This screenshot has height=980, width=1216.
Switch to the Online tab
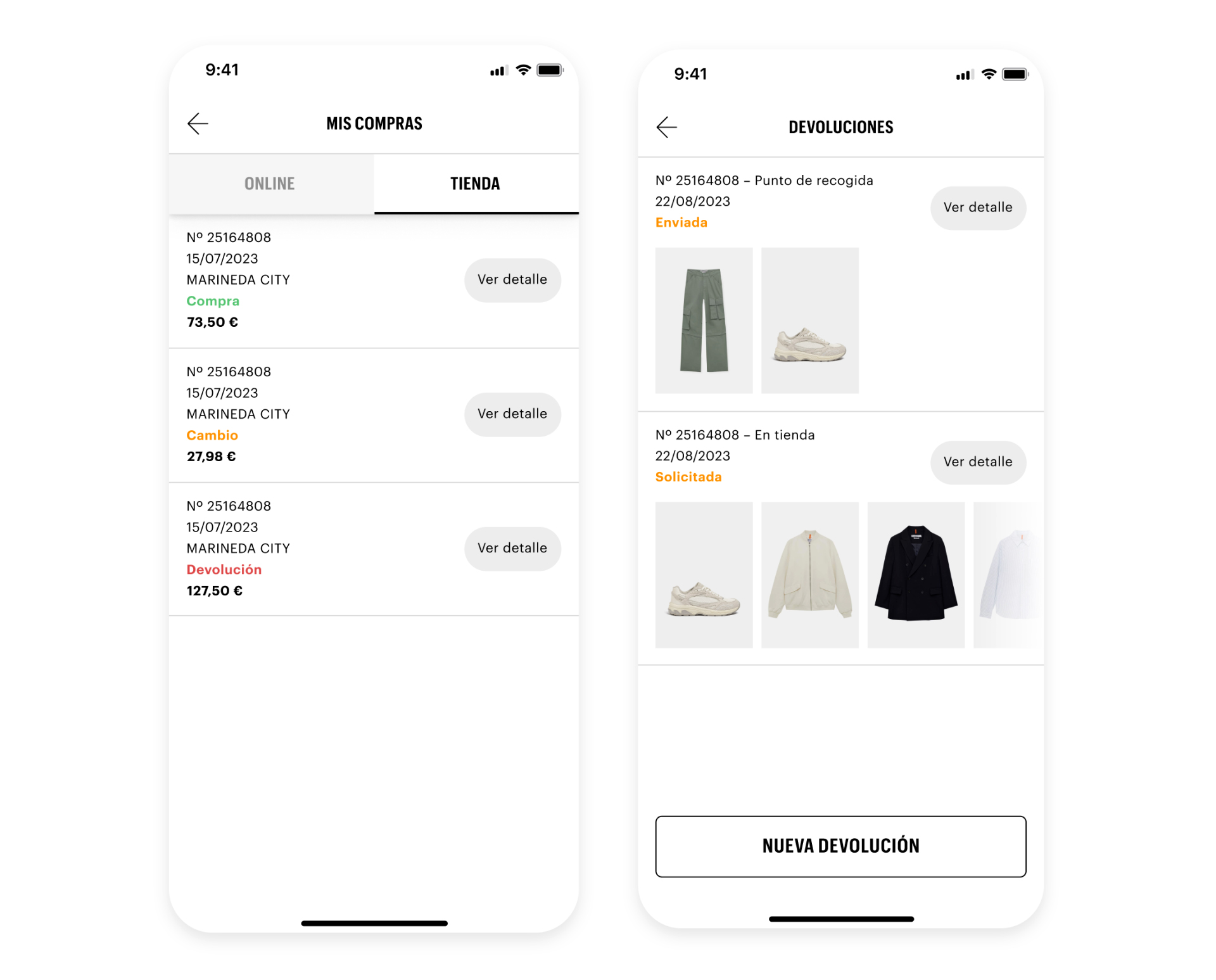pos(270,184)
